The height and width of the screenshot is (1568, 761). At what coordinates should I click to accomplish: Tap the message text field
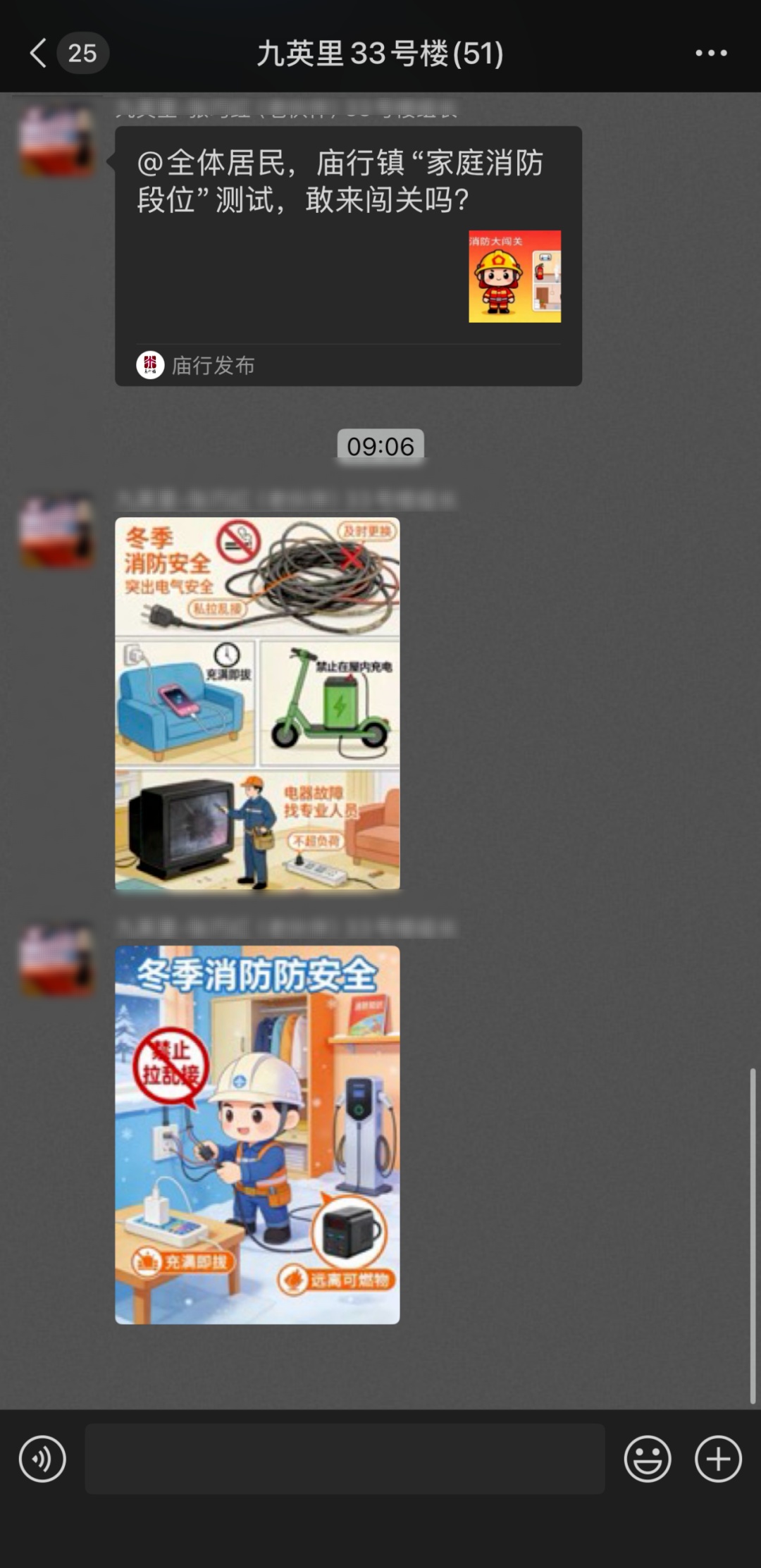pos(345,1459)
